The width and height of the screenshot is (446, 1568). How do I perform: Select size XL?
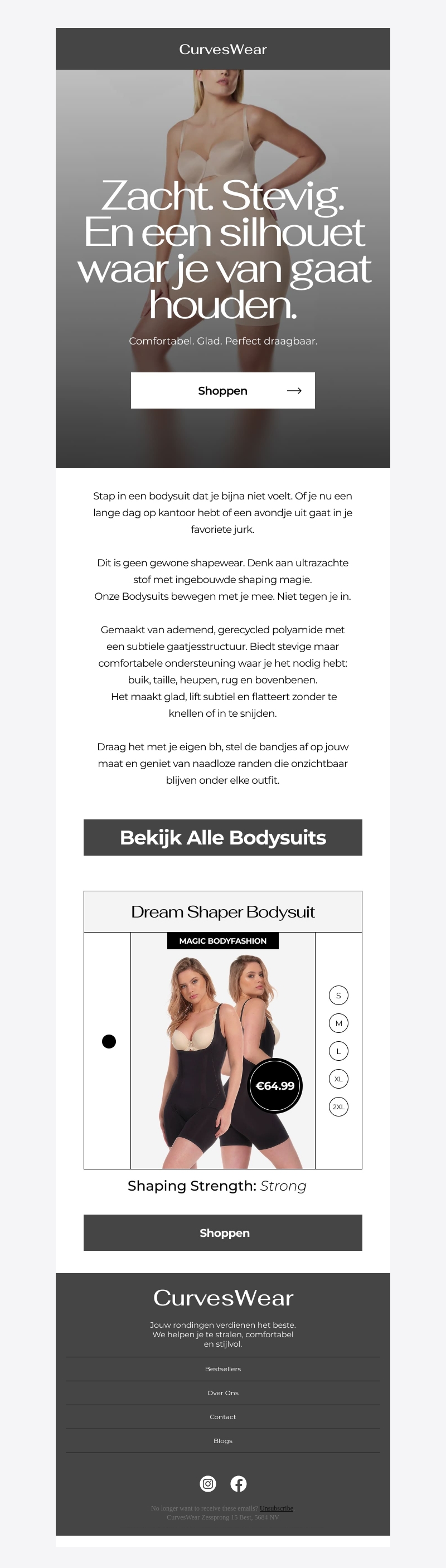pyautogui.click(x=338, y=1079)
